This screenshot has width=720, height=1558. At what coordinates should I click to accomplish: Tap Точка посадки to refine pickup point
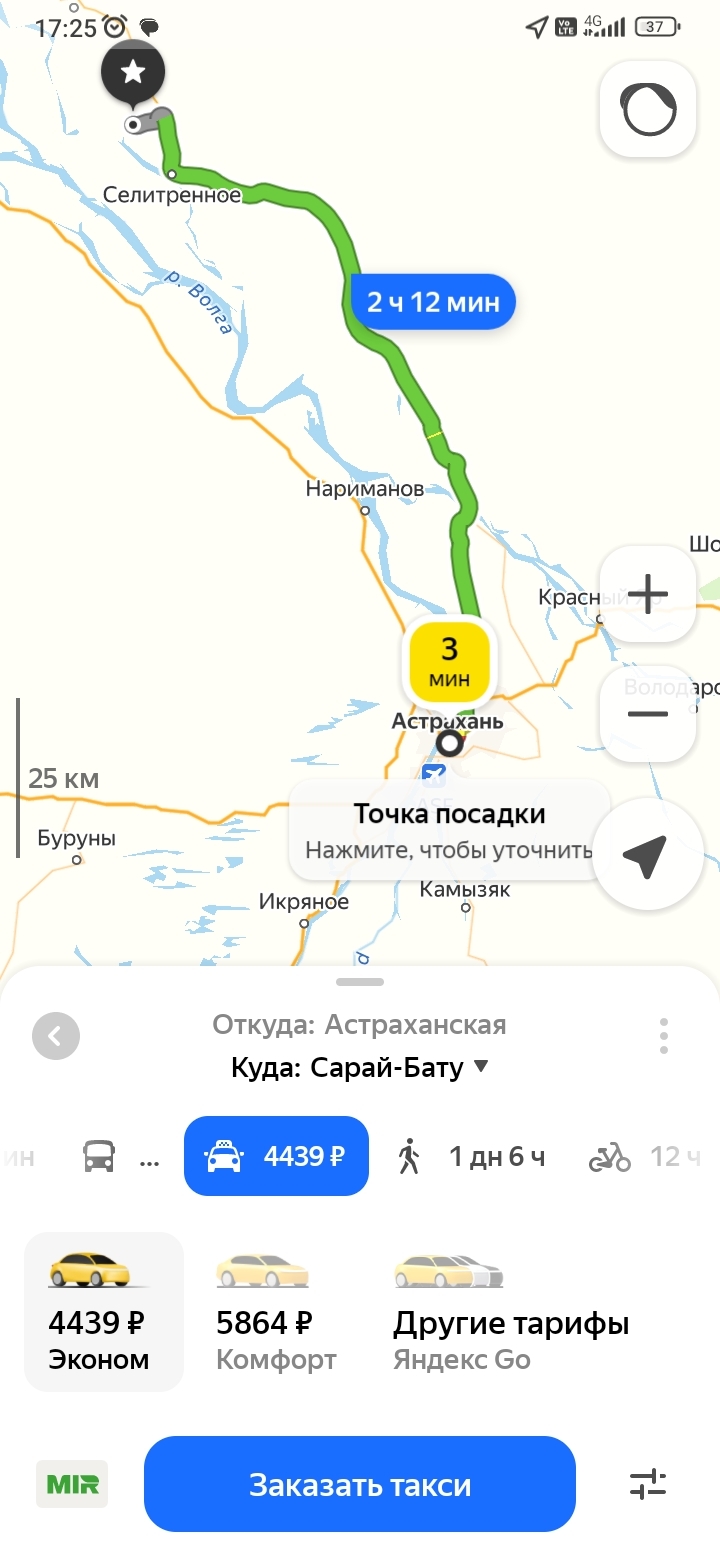click(449, 830)
